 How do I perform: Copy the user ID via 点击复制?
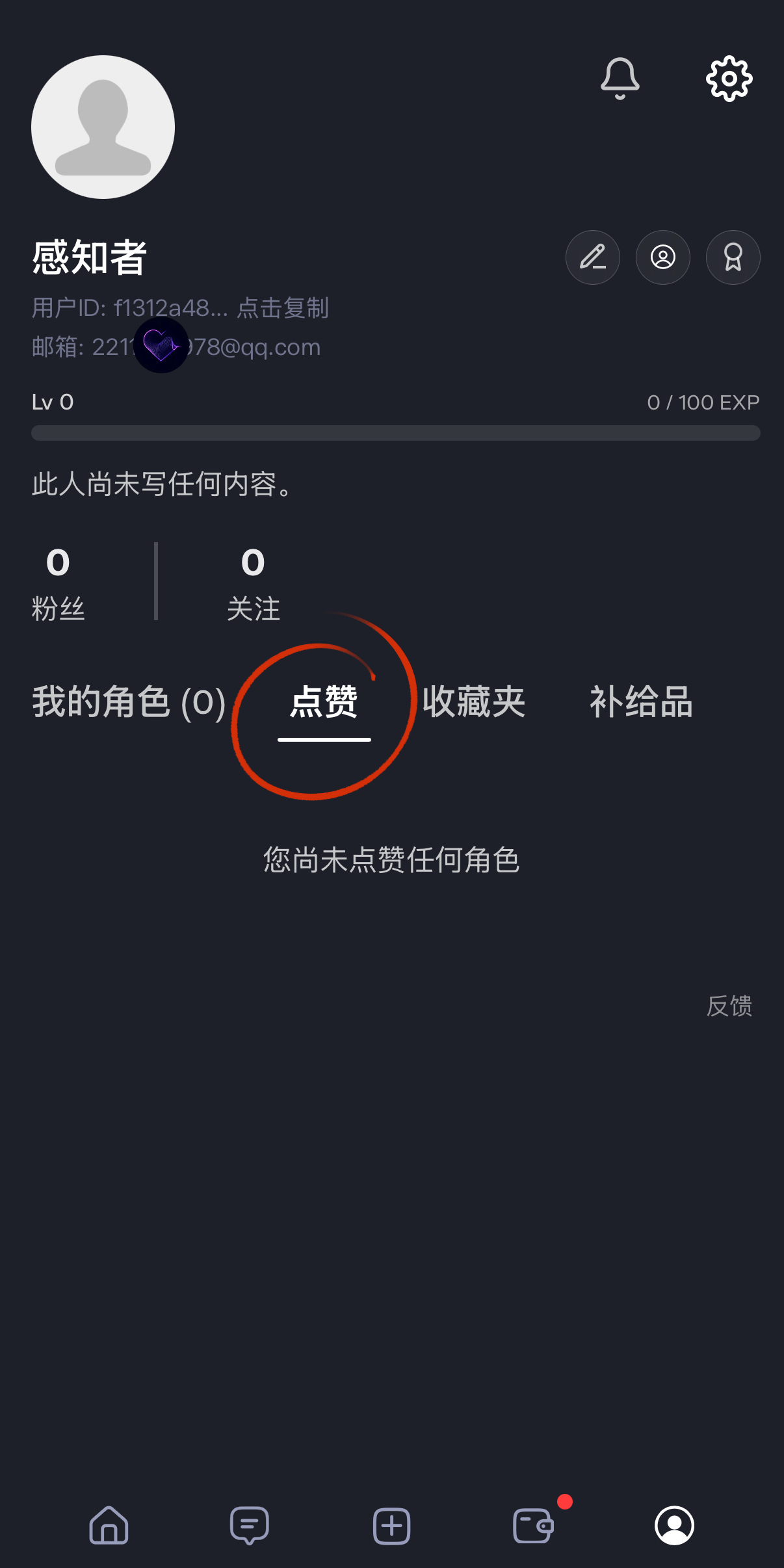283,307
